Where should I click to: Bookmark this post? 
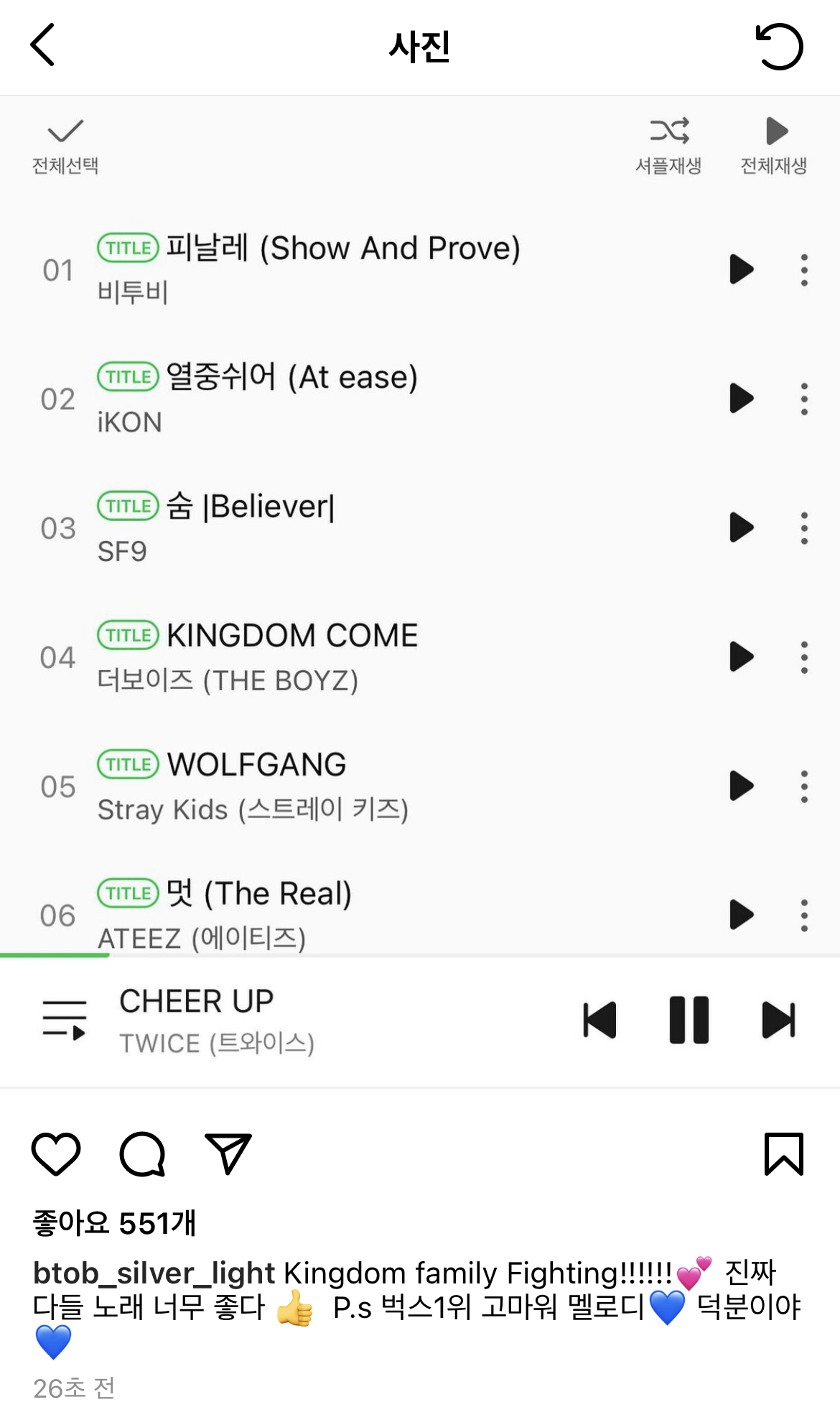[x=783, y=1154]
